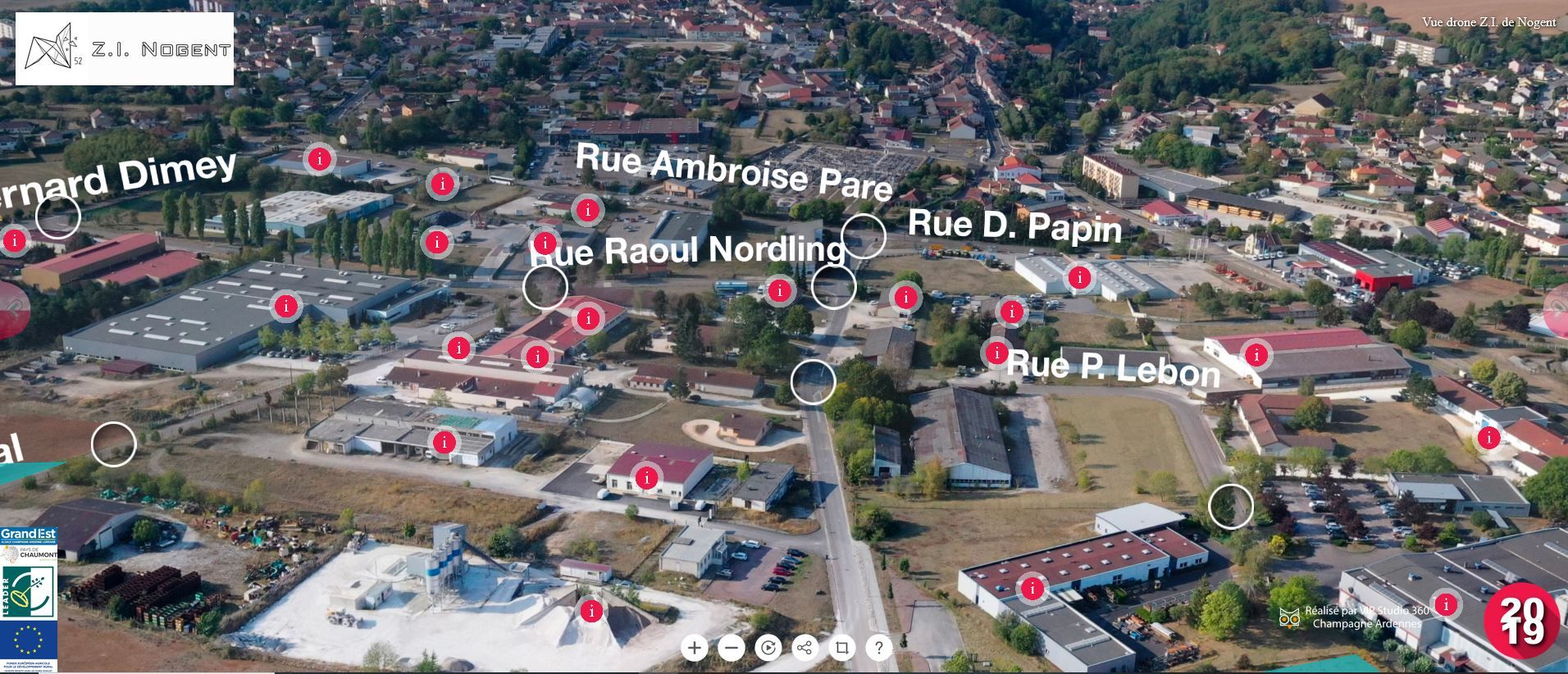This screenshot has height=674, width=1568.
Task: Jump to viewpoint circle over the parking lot trees
Action: tap(1230, 506)
